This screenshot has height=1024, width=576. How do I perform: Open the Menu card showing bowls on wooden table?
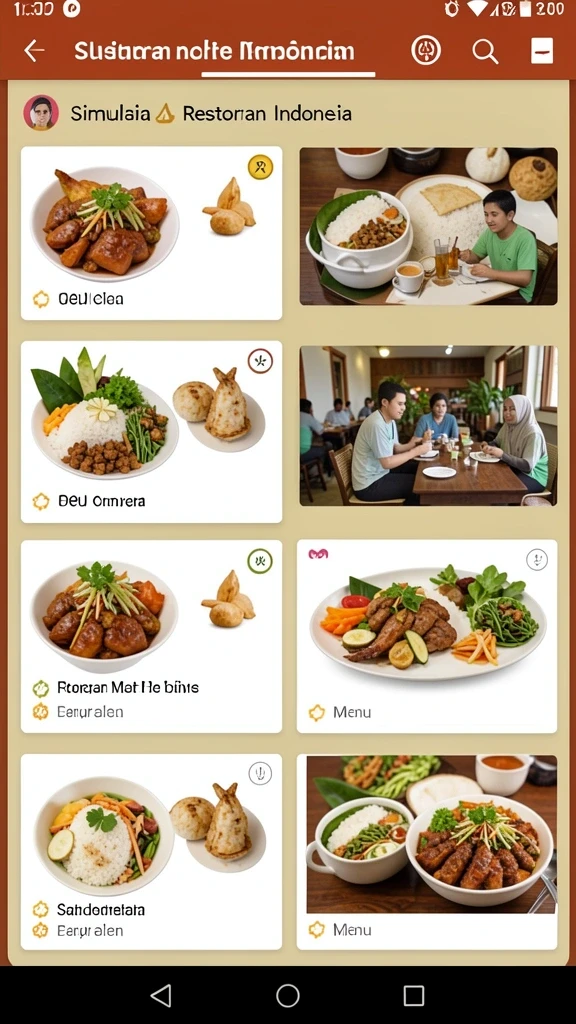(x=427, y=852)
